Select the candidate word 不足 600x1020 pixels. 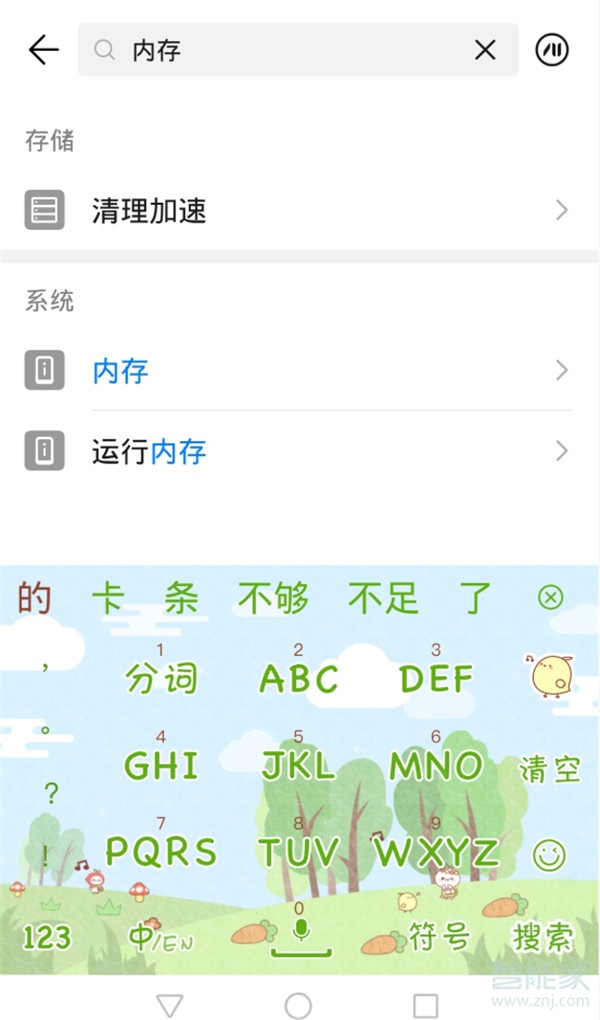pyautogui.click(x=383, y=599)
